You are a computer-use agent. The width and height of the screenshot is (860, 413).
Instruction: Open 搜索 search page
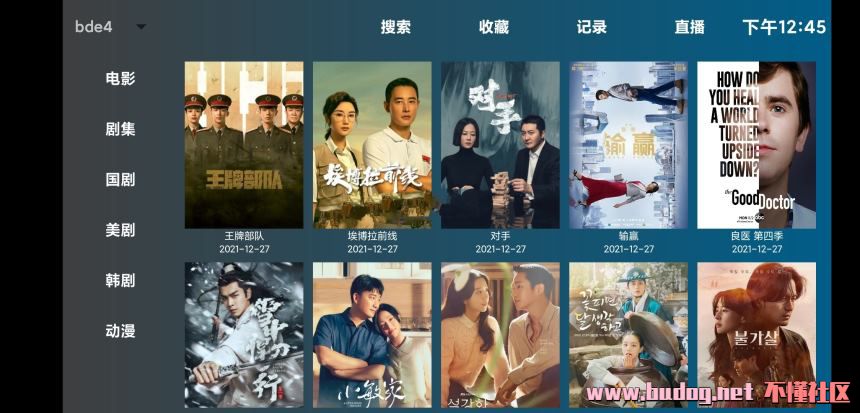[395, 27]
